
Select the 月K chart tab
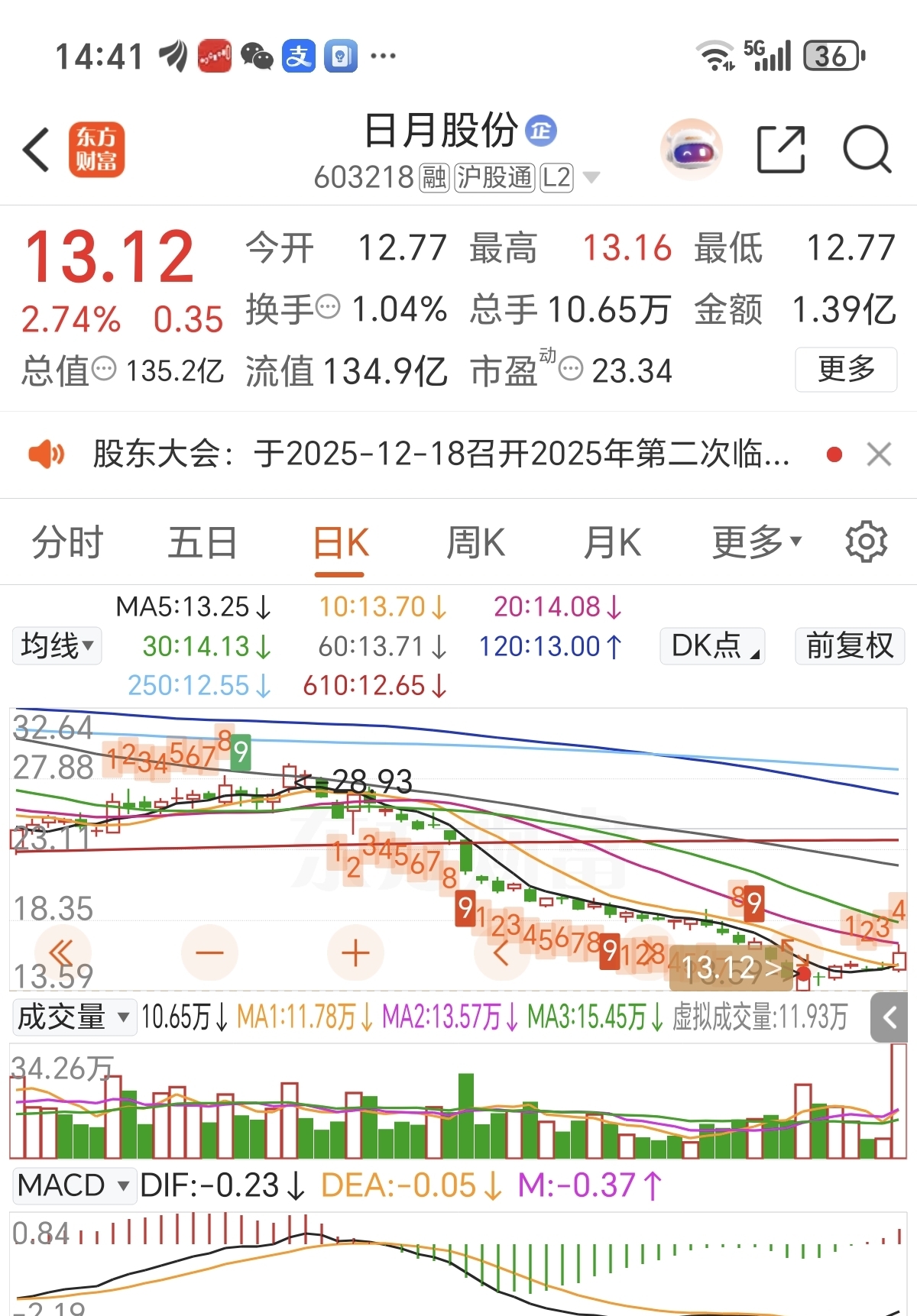point(611,543)
